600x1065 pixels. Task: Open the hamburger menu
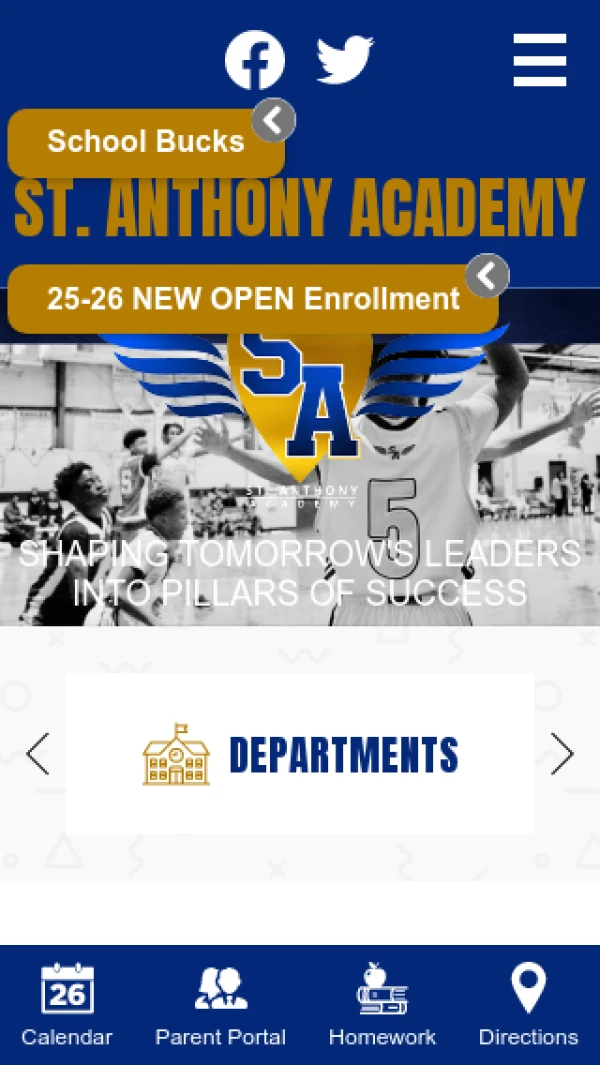click(540, 61)
